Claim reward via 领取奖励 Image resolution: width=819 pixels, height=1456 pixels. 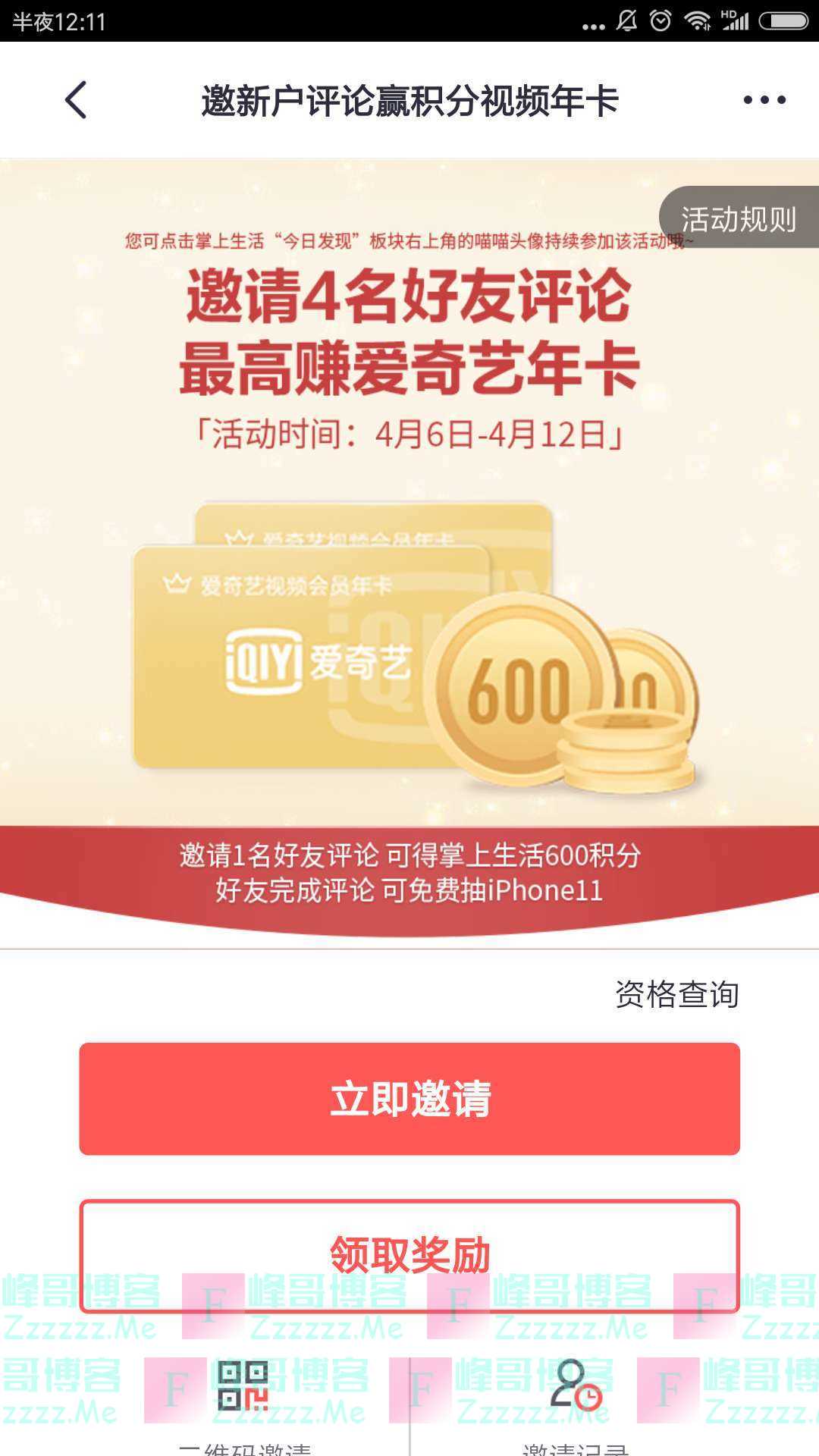[409, 1255]
